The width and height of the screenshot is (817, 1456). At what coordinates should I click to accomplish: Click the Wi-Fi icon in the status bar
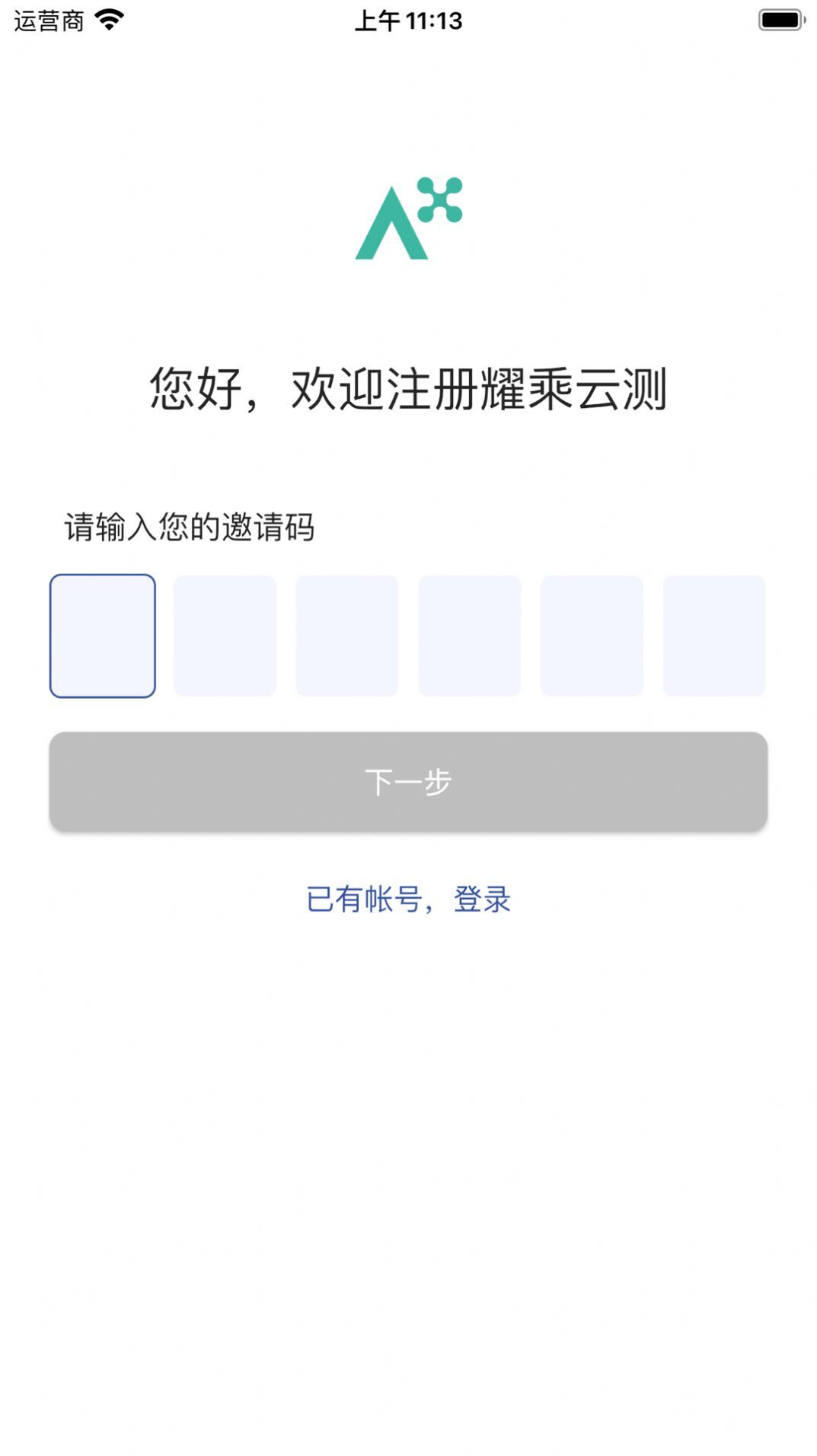tap(110, 20)
